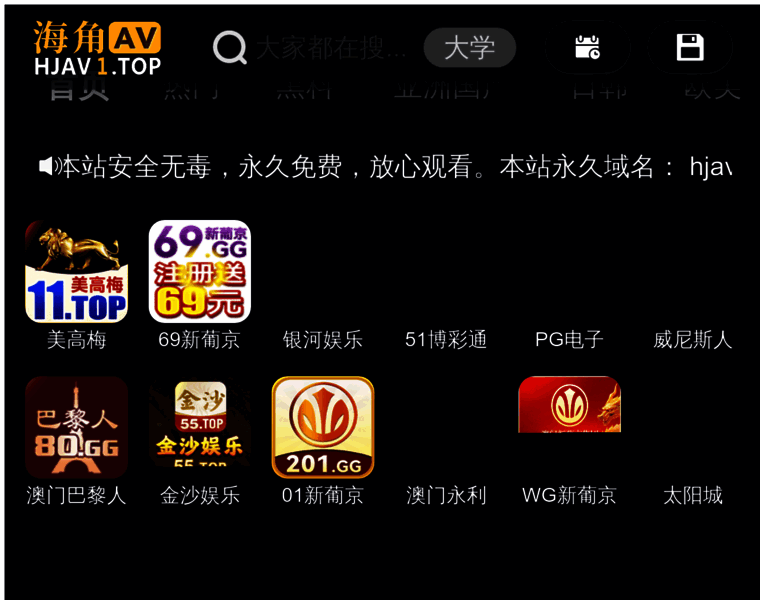Image resolution: width=760 pixels, height=600 pixels.
Task: Open the 69新葡京 tile
Action: (199, 272)
